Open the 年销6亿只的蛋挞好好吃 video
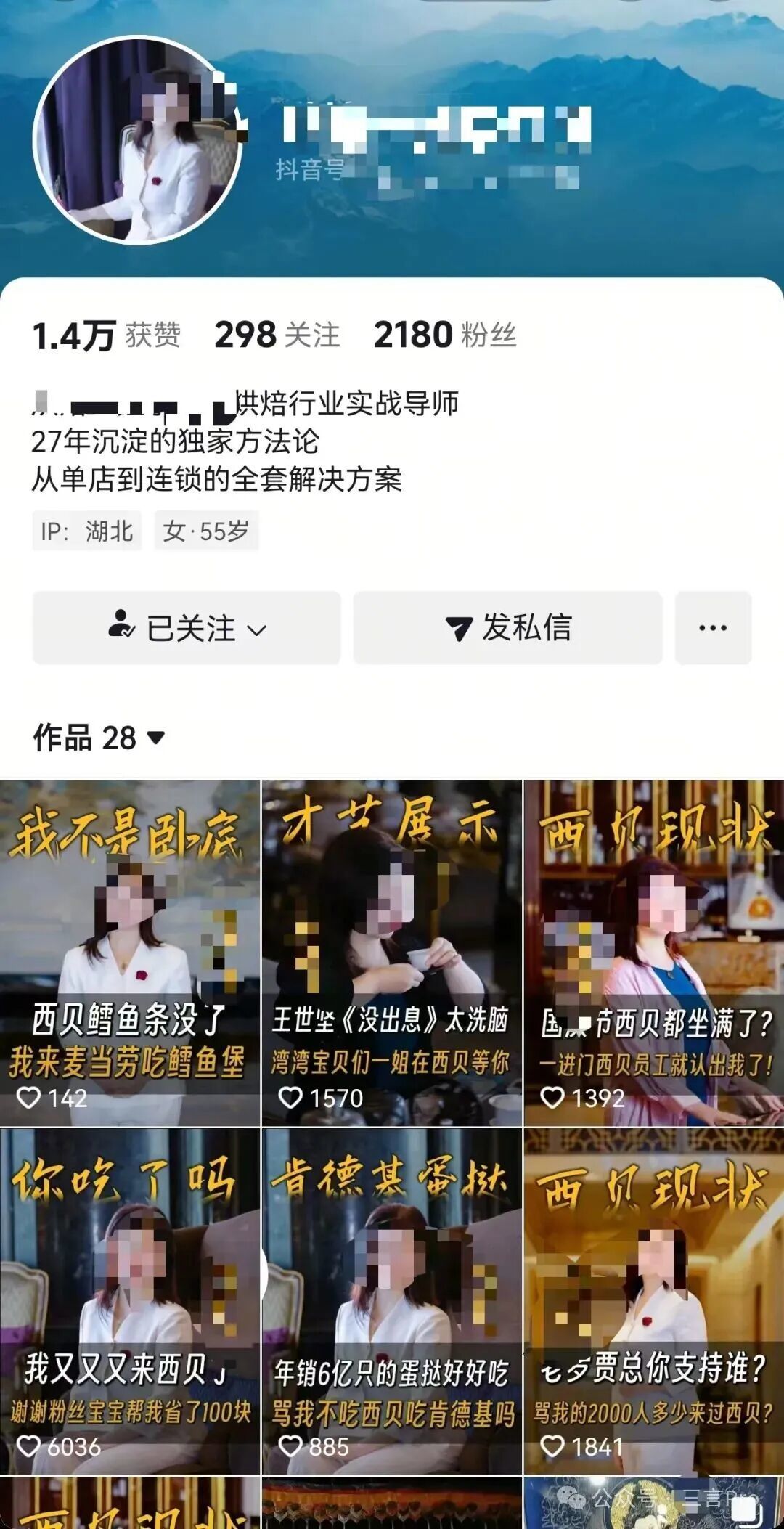The image size is (784, 1529). (391, 1301)
